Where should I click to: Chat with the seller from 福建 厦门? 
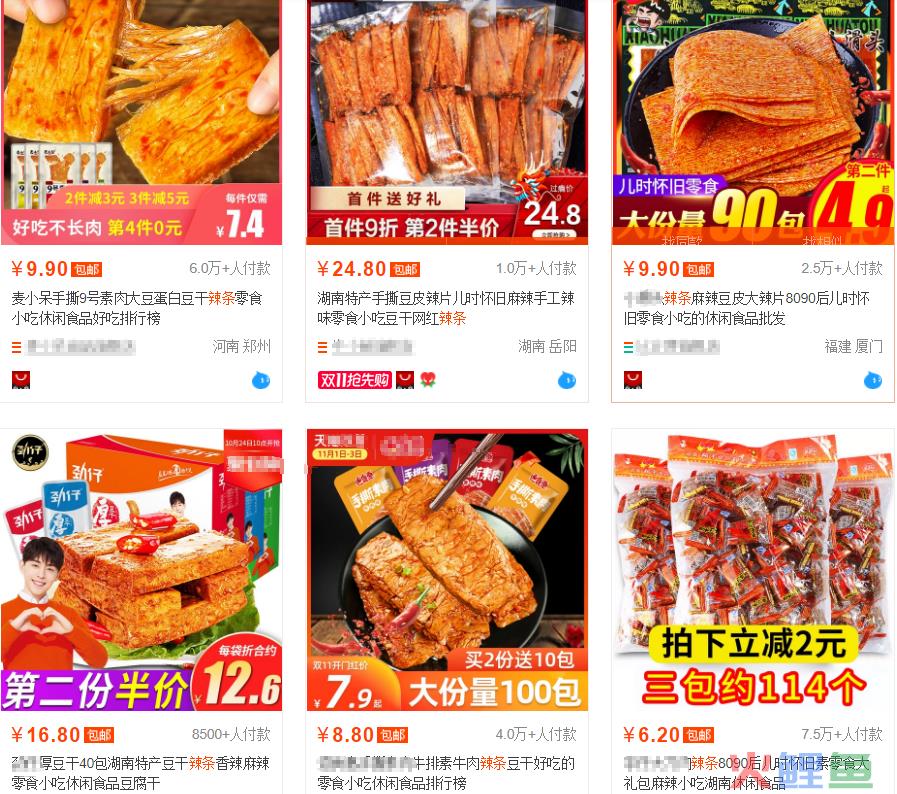tap(873, 380)
